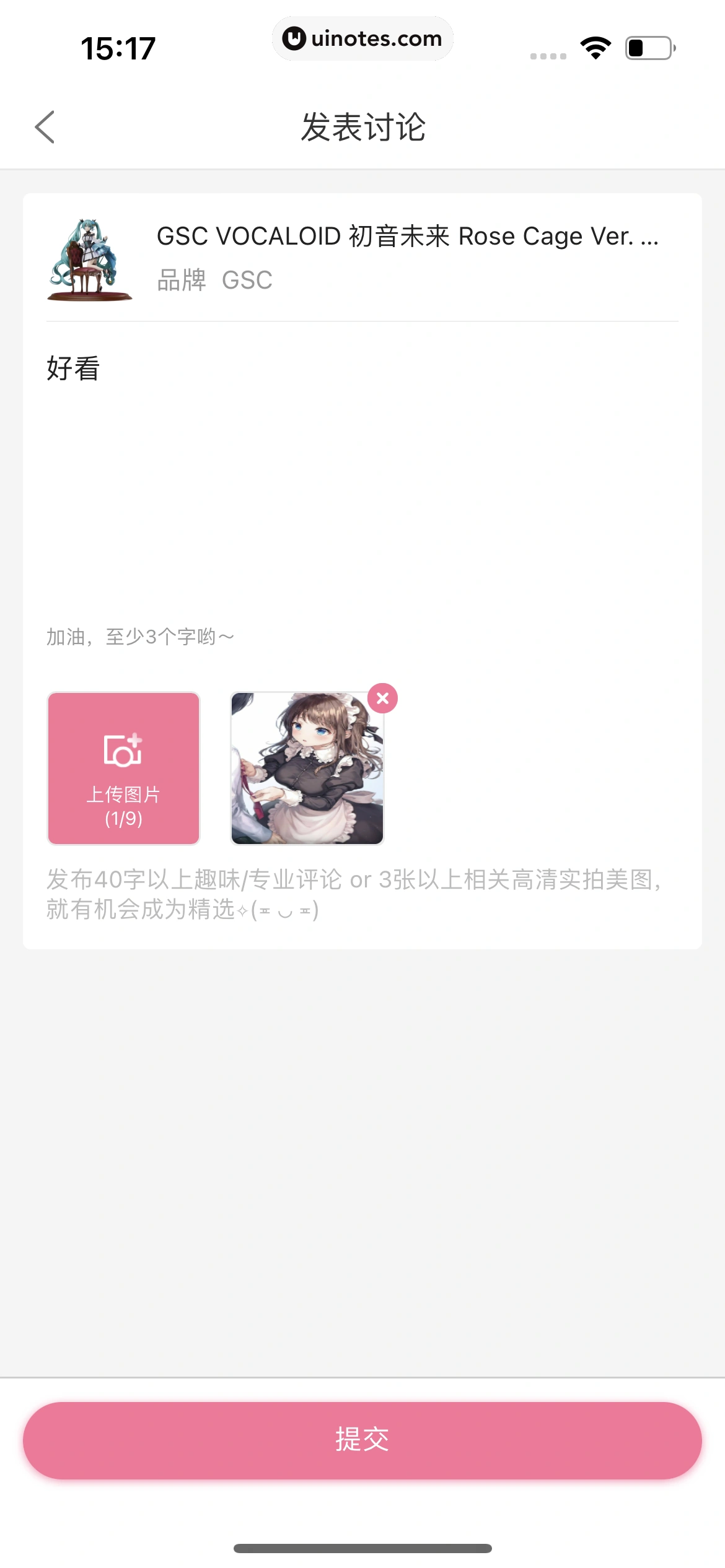725x1568 pixels.
Task: Tap the X to remove maid image
Action: click(382, 699)
